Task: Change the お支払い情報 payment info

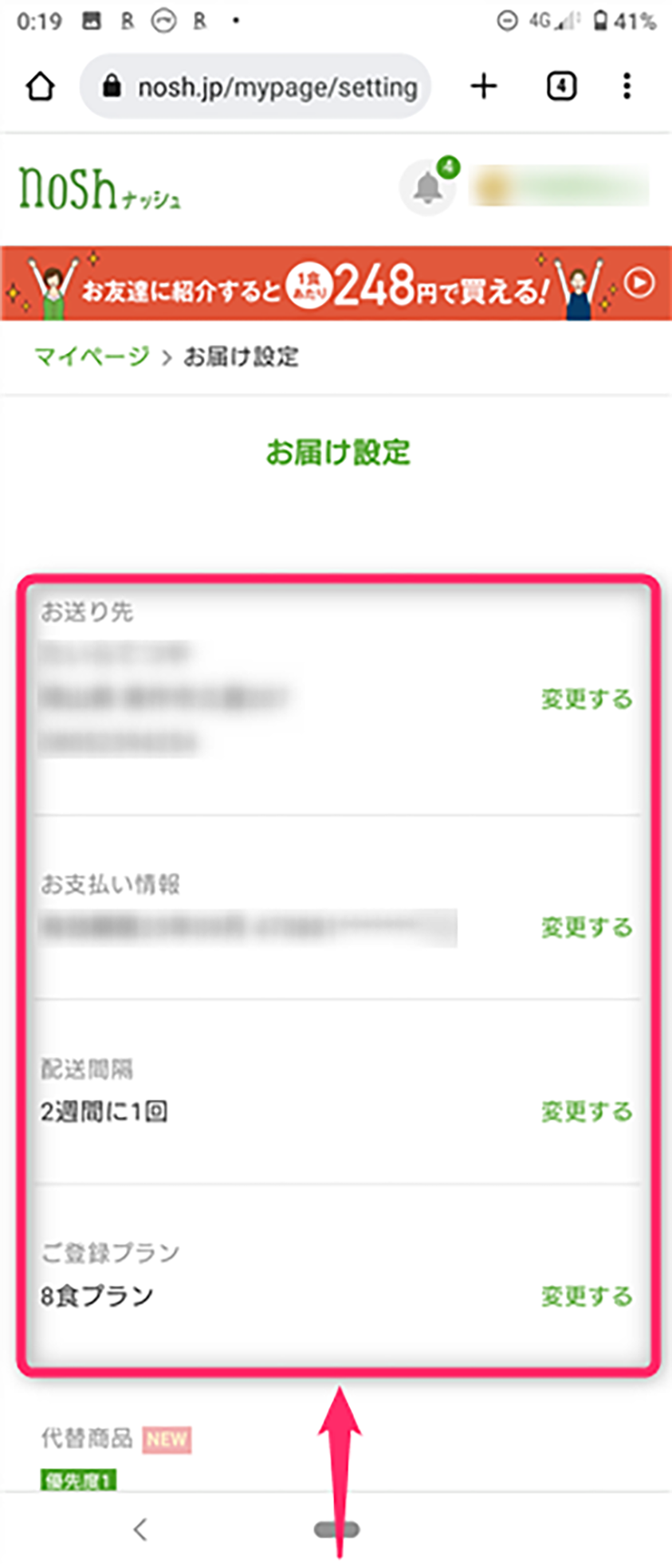Action: pos(587,927)
